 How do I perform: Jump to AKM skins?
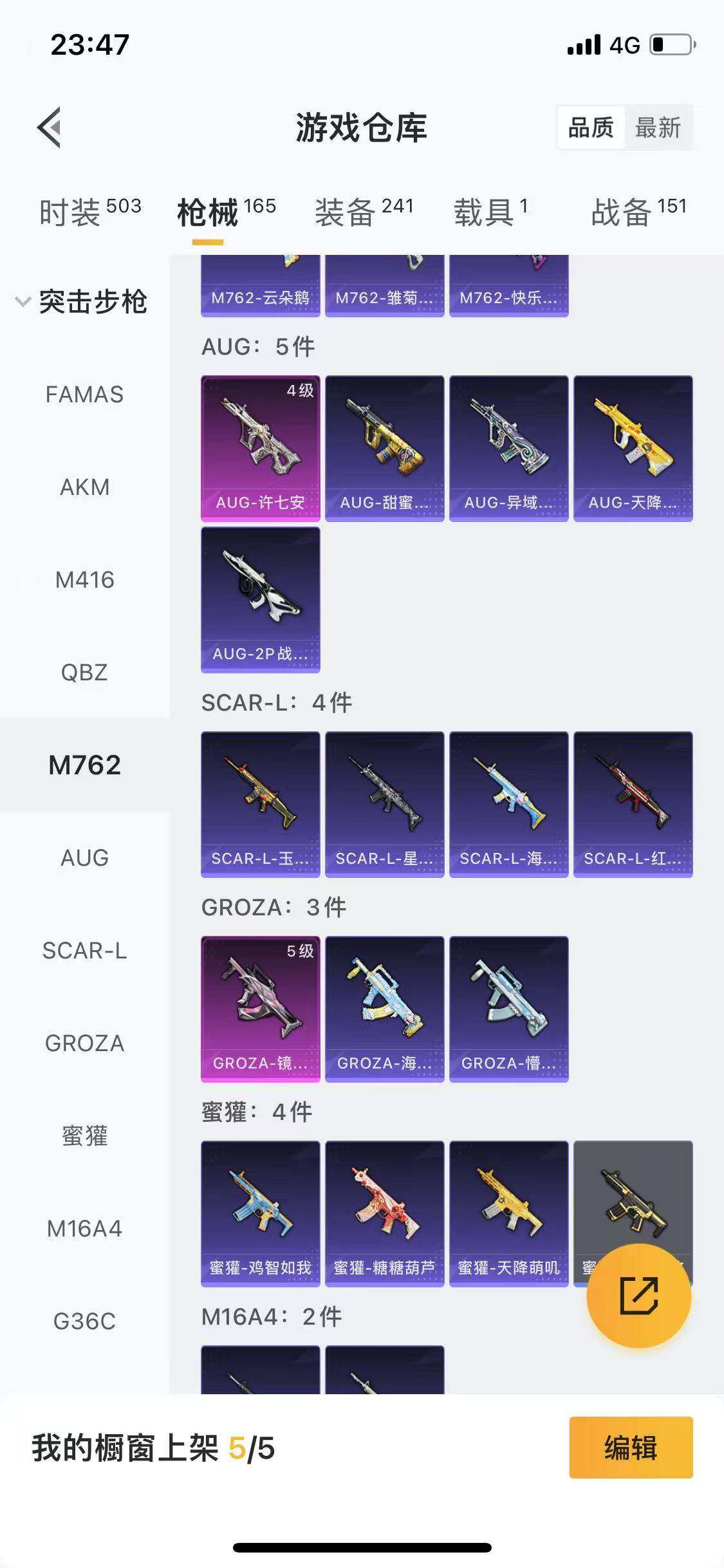point(84,487)
